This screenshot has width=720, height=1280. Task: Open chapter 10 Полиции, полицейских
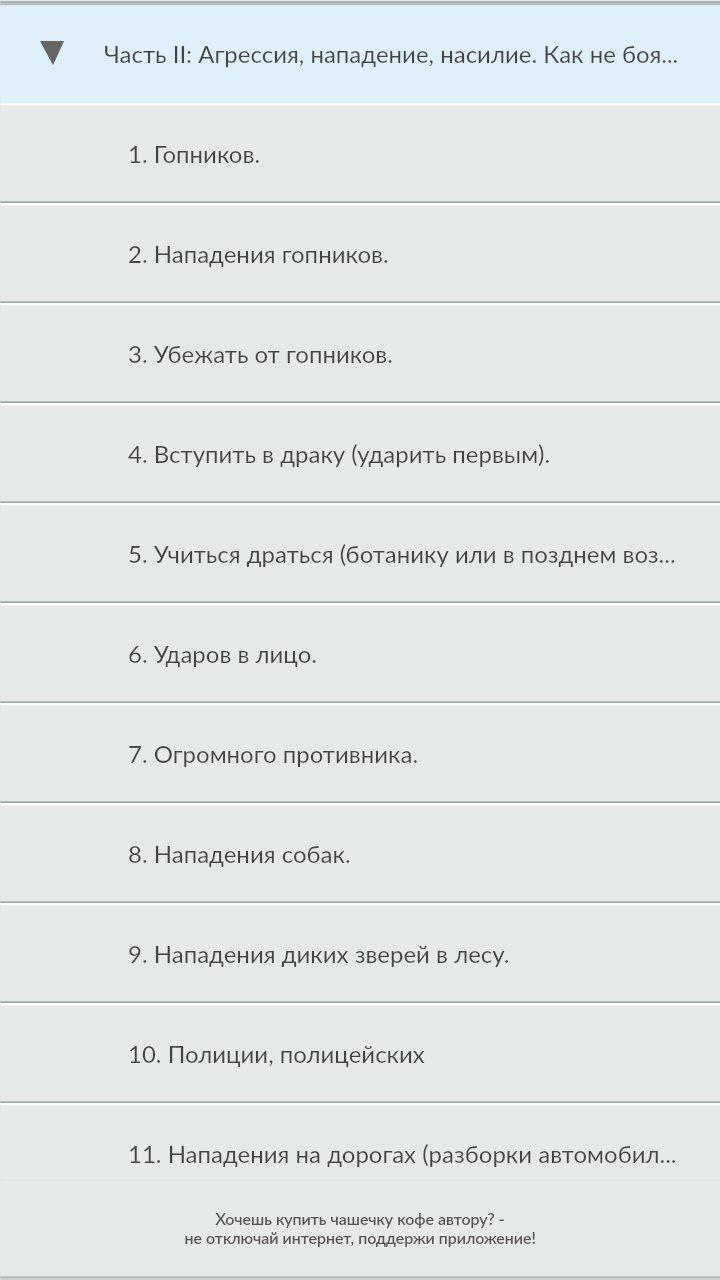point(360,1055)
